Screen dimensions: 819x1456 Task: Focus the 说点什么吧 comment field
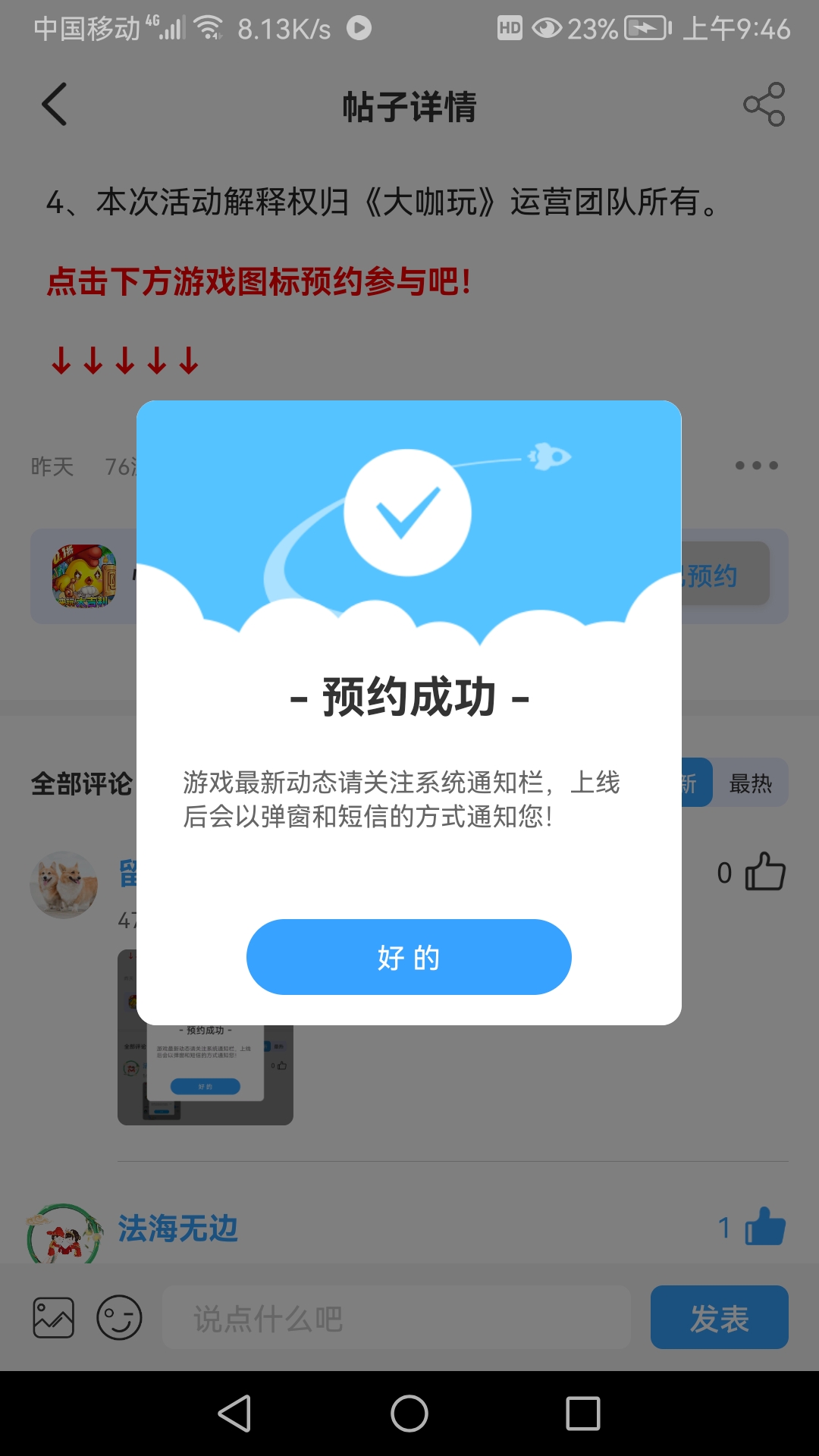pyautogui.click(x=396, y=1317)
